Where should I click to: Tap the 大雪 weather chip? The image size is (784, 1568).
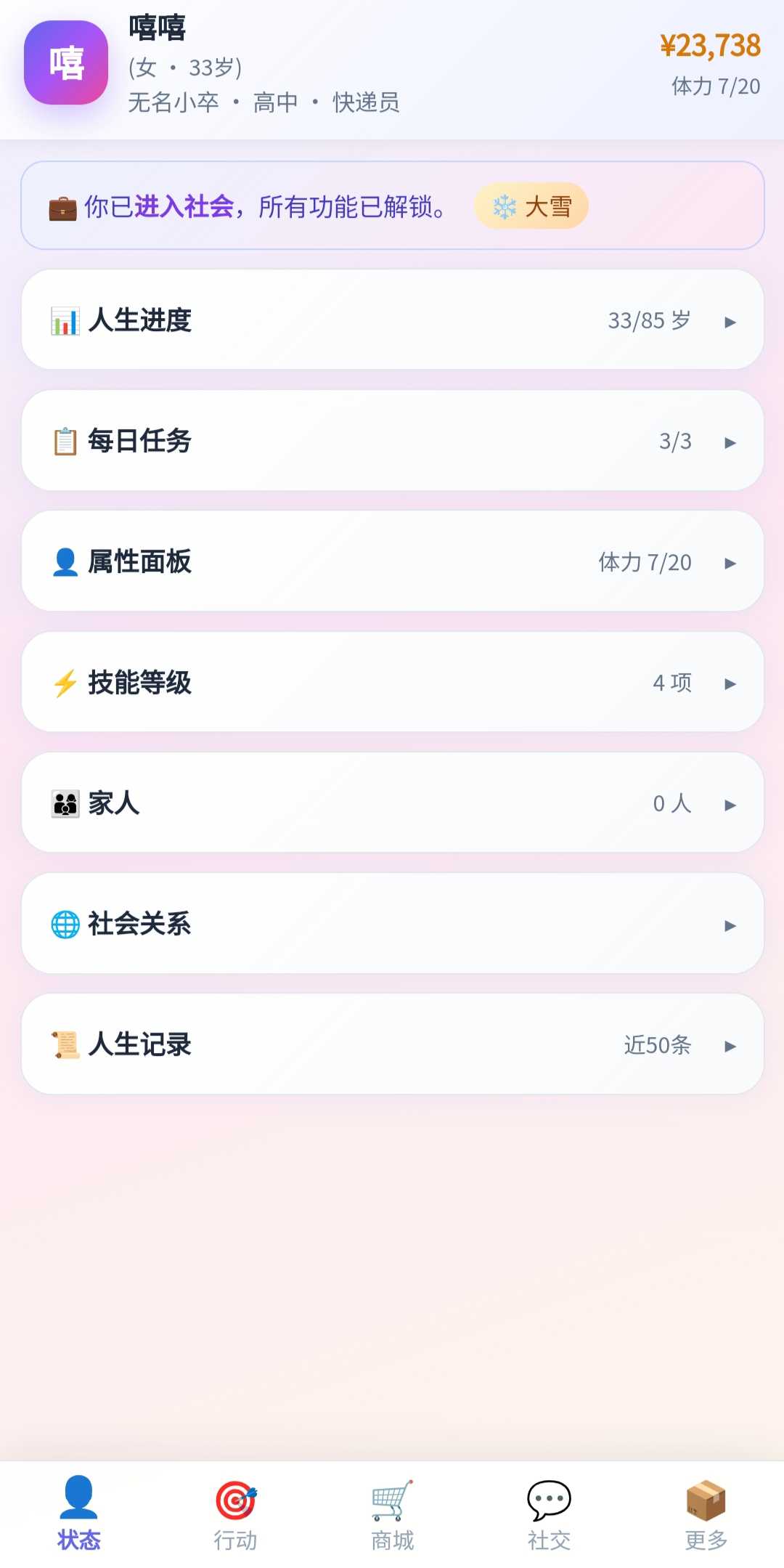[x=531, y=206]
